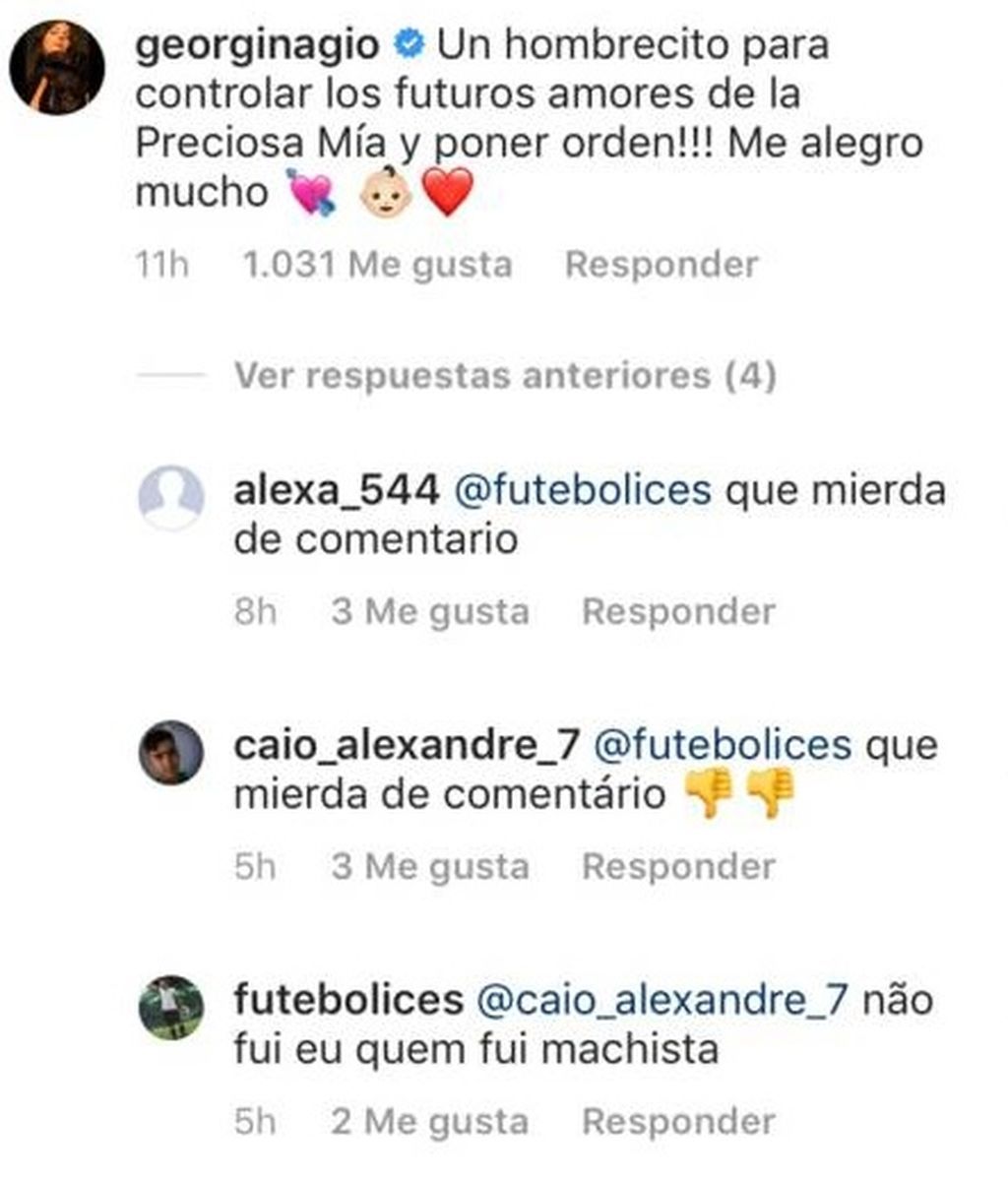This screenshot has width=1008, height=1179.
Task: View likes on georginagio's comment
Action: coord(377,265)
